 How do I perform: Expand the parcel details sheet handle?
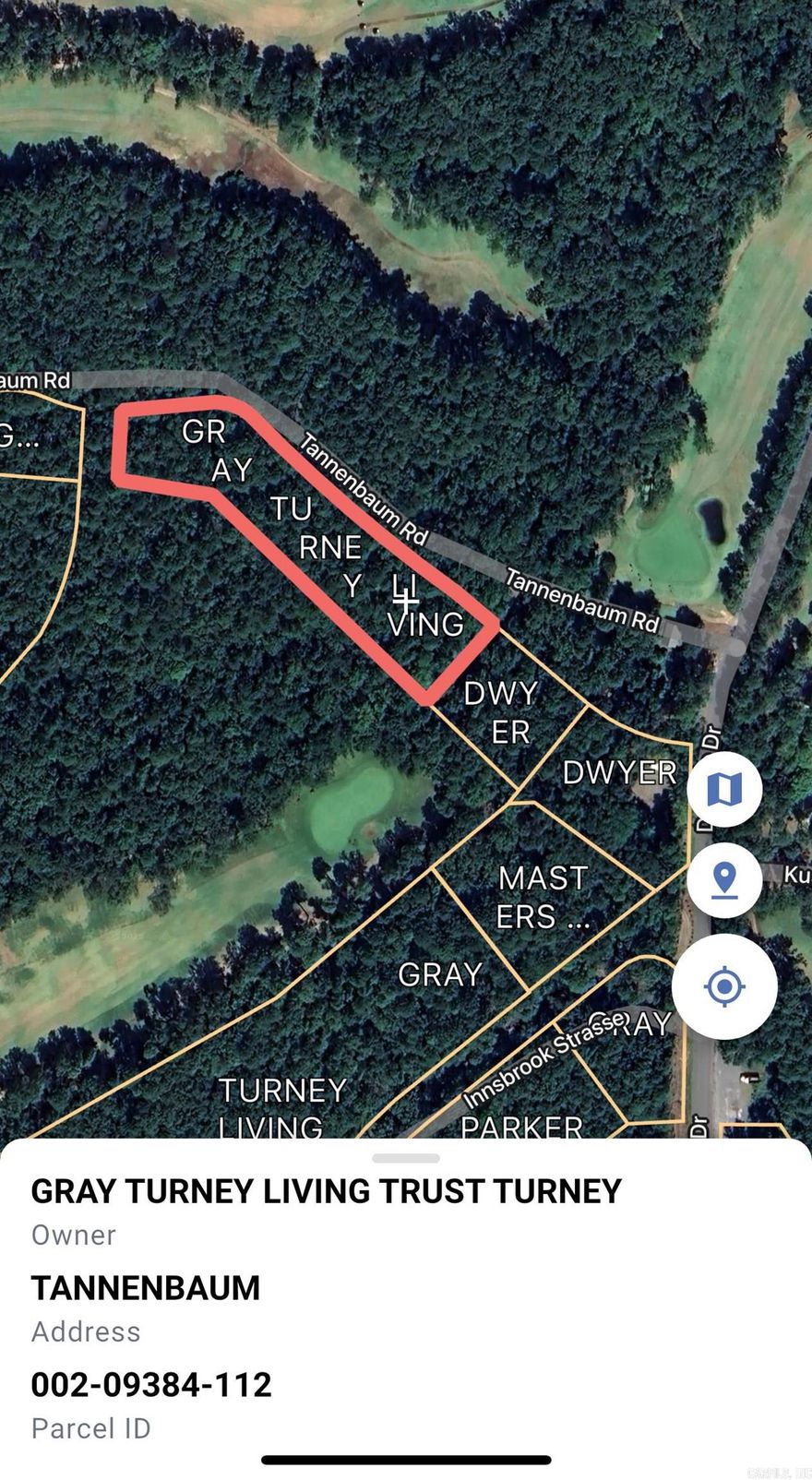click(406, 1157)
